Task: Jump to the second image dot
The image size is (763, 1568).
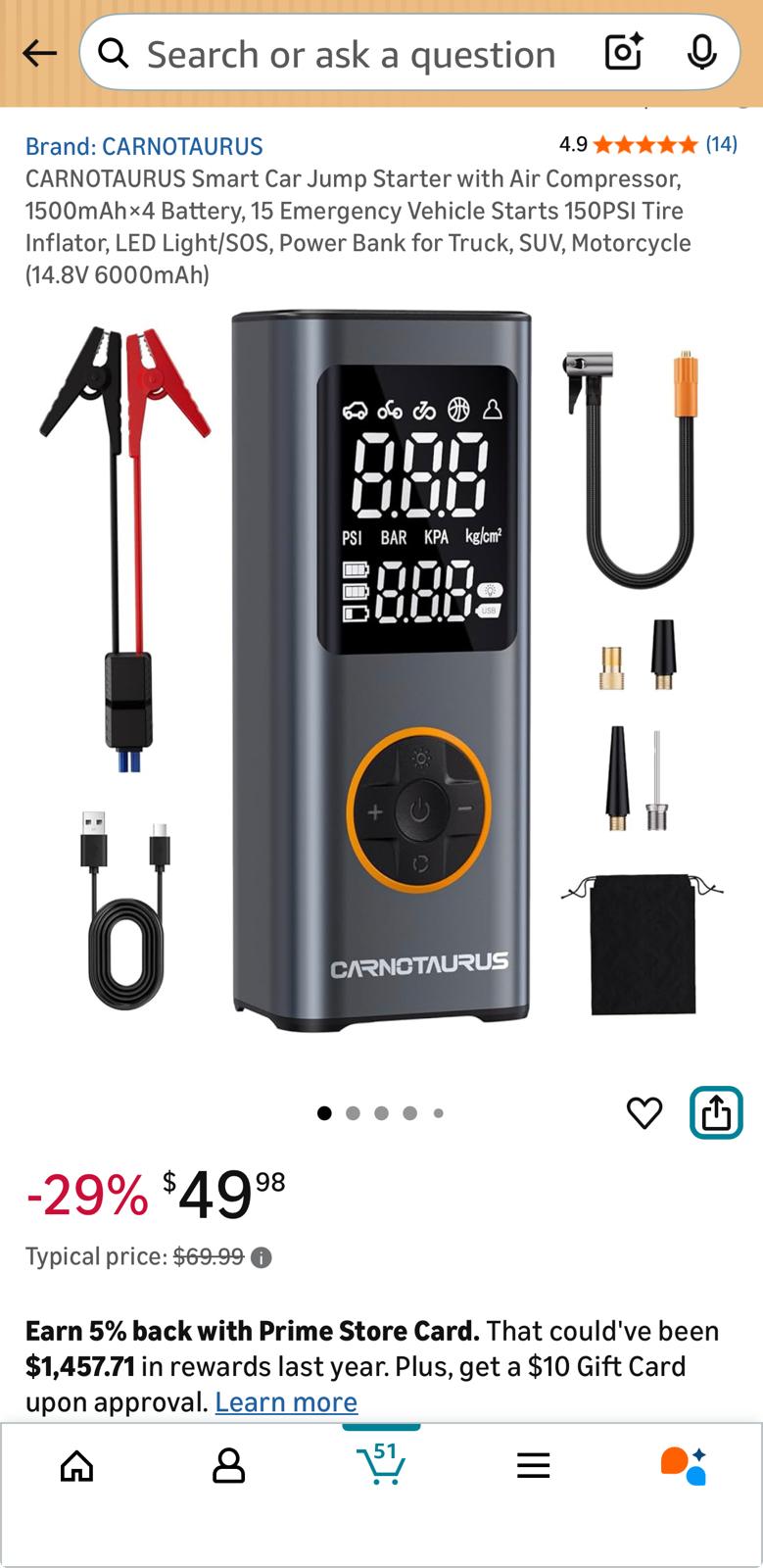Action: [x=353, y=1113]
